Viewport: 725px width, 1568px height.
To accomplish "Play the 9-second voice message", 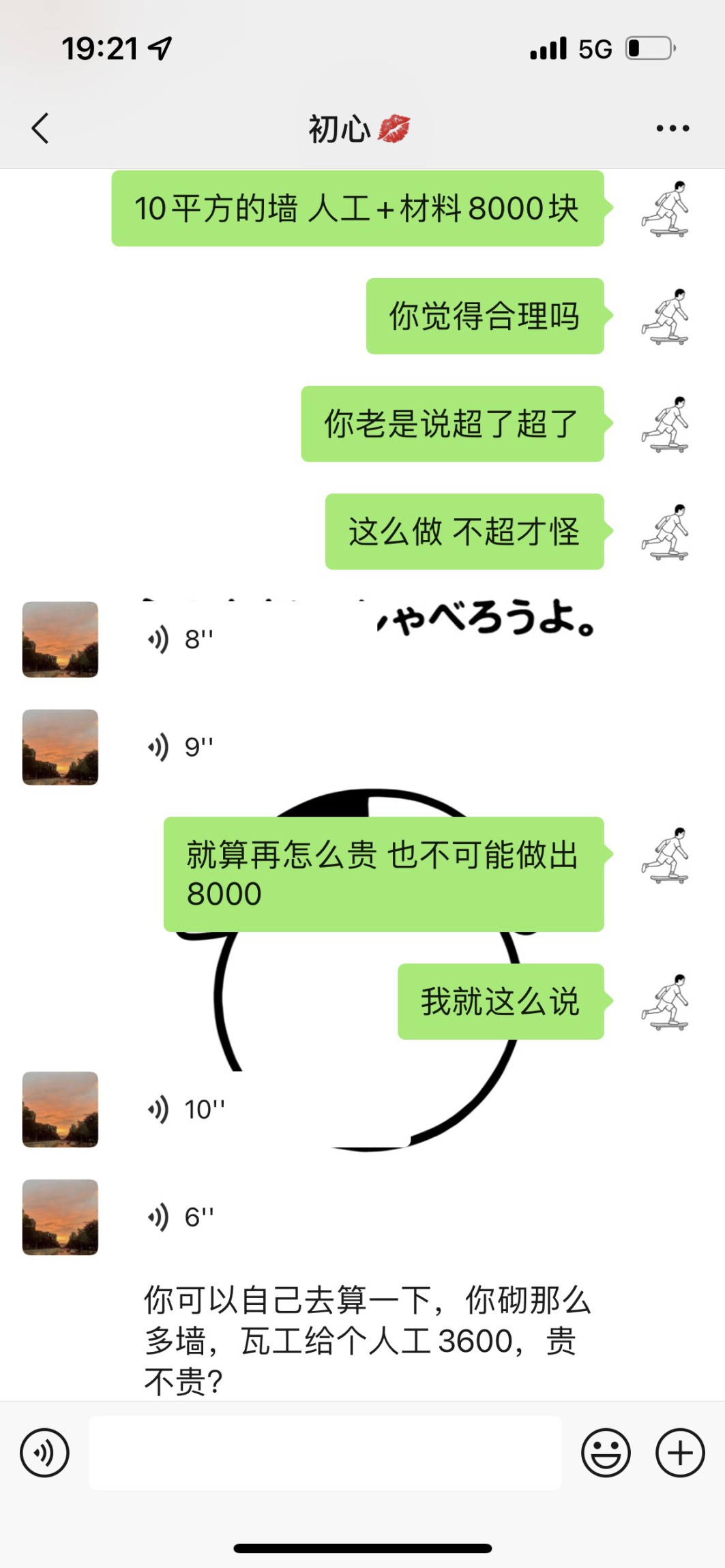I will tap(180, 747).
